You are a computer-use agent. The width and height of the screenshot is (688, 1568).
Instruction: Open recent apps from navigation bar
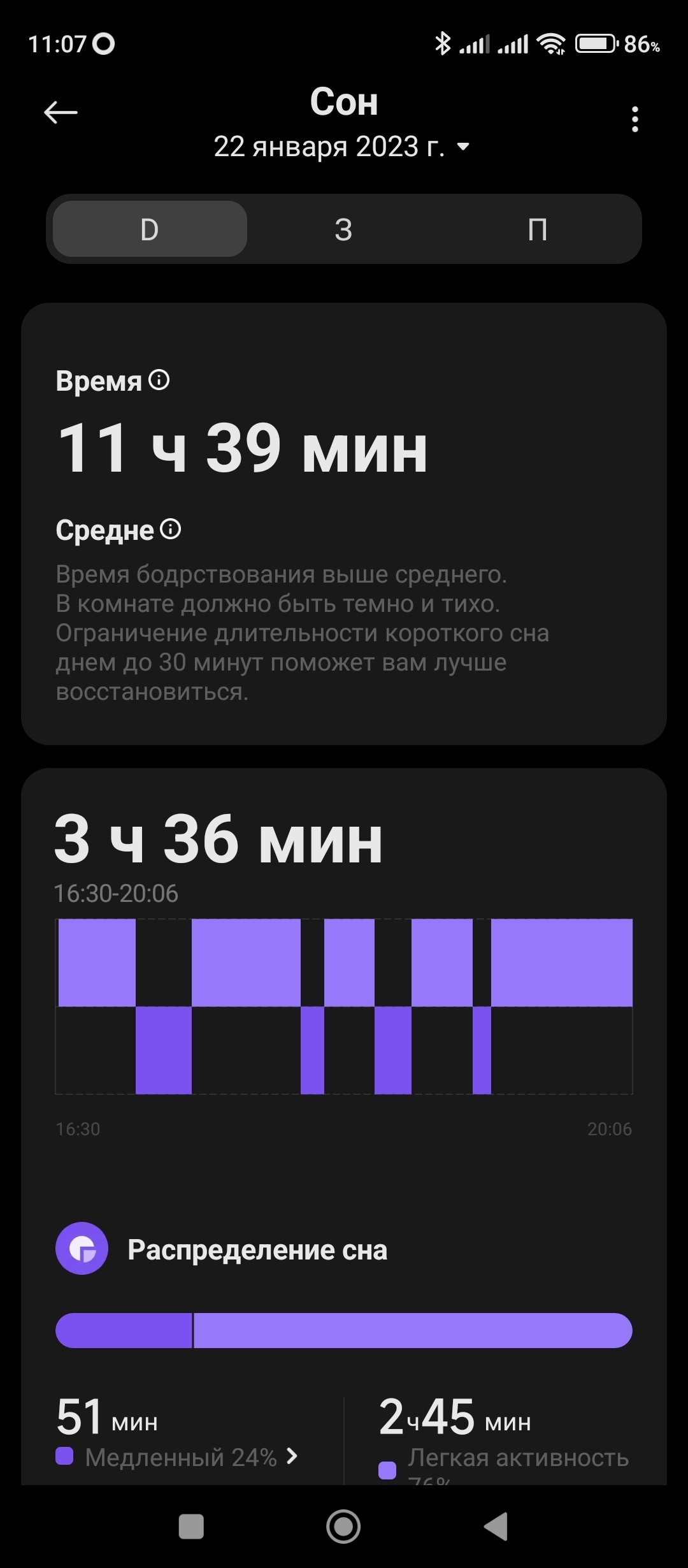click(191, 1527)
